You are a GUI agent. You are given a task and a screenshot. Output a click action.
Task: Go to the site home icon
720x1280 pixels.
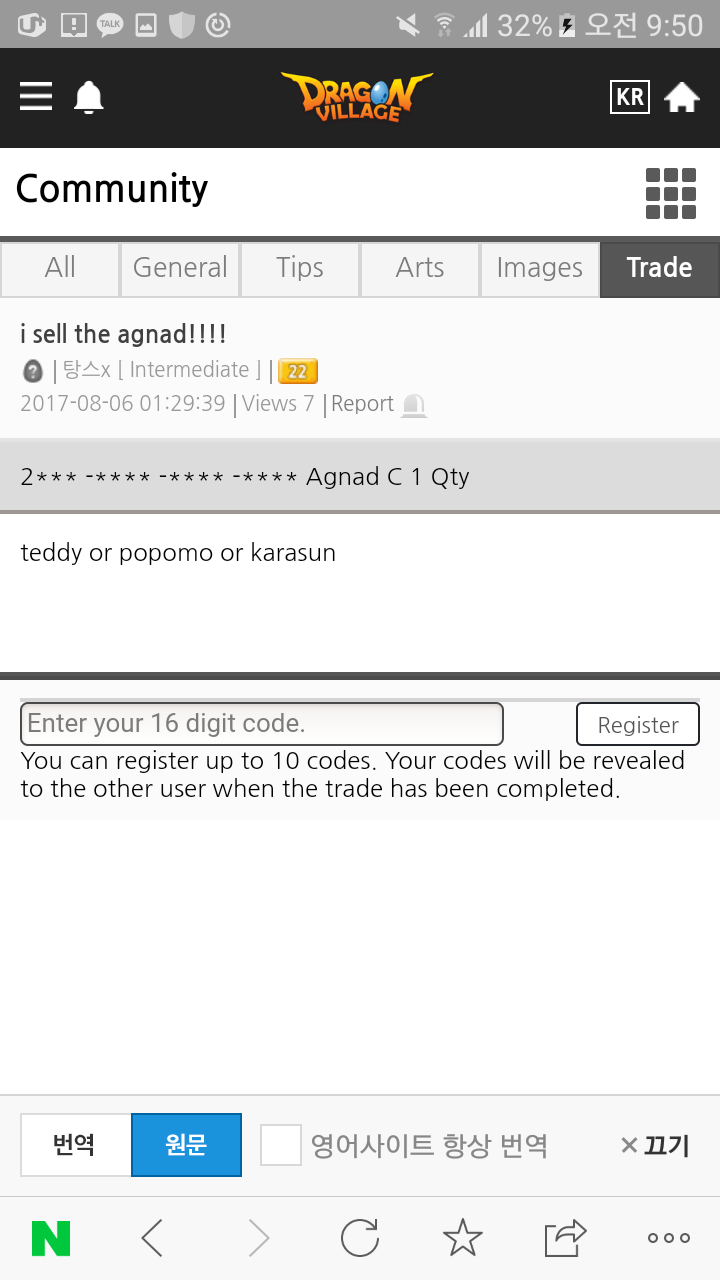[681, 97]
